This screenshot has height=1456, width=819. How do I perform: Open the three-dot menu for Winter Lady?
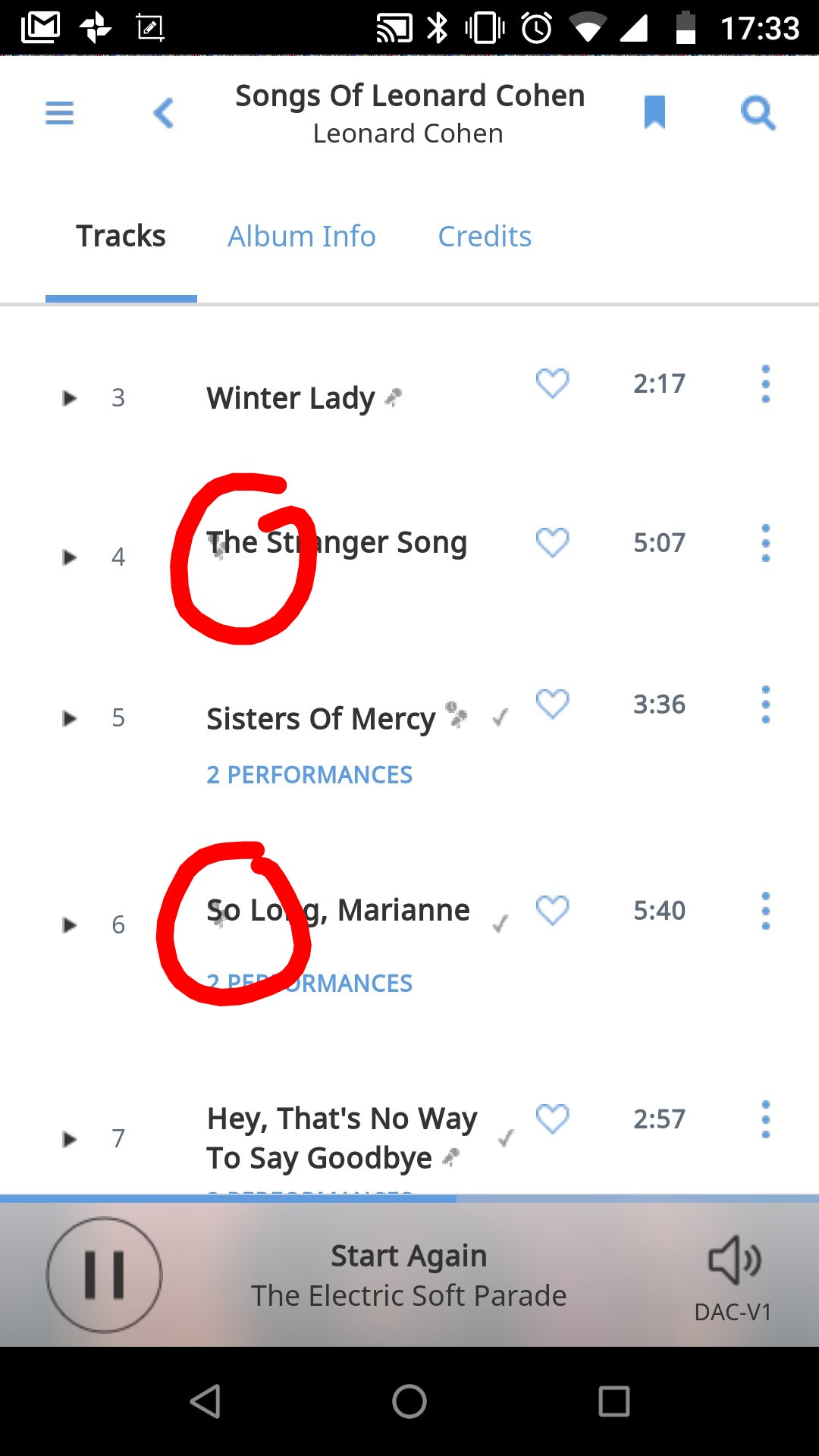point(765,384)
